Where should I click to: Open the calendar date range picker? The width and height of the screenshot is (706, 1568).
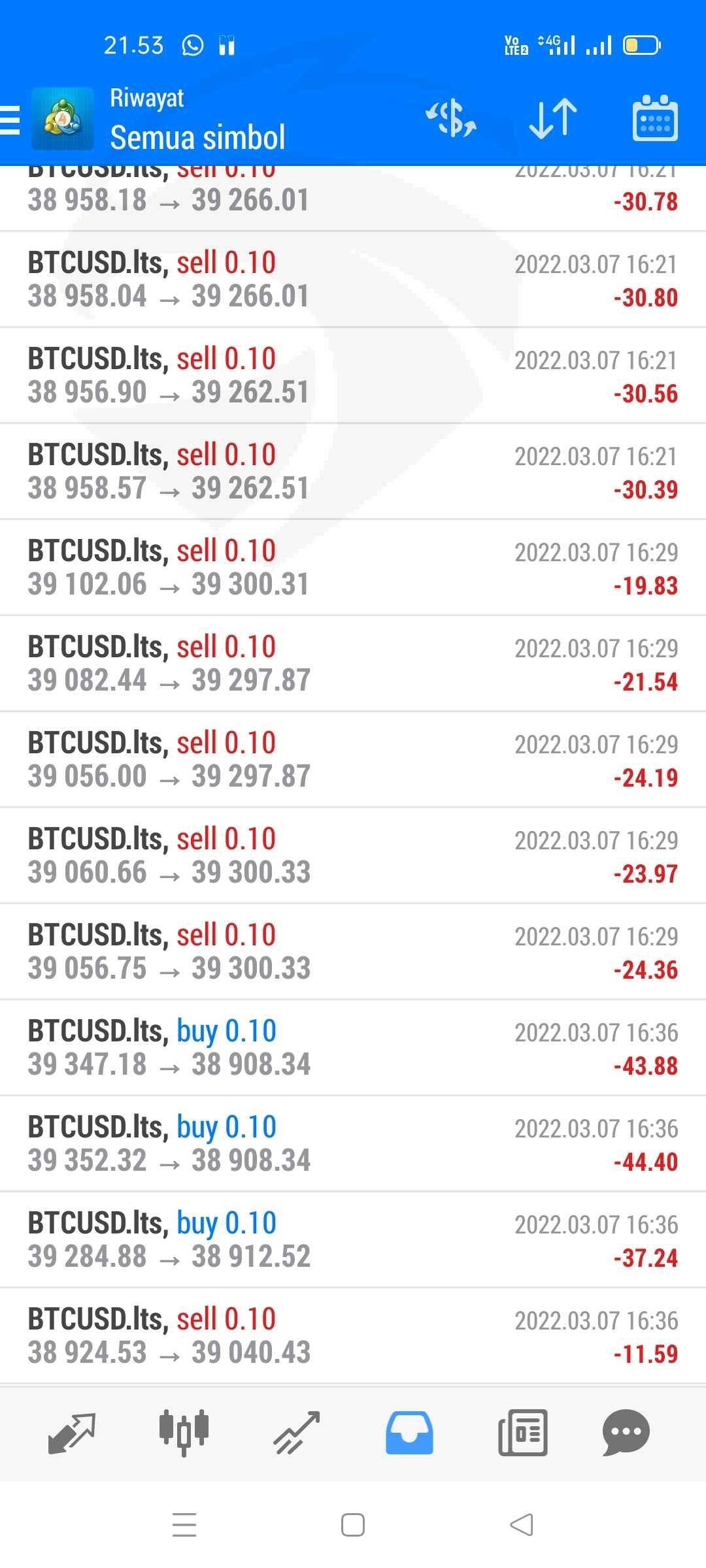click(655, 118)
